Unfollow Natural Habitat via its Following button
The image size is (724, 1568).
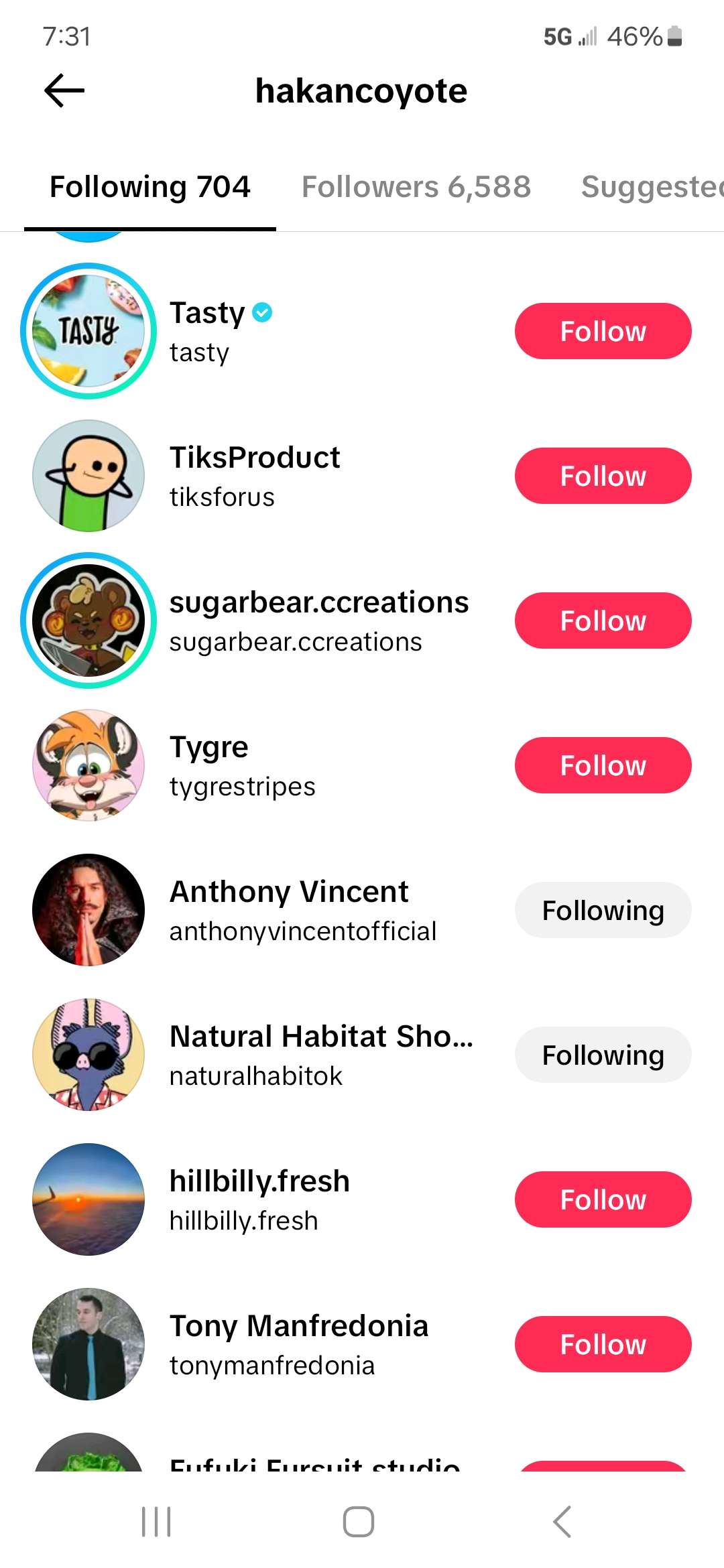(603, 1055)
